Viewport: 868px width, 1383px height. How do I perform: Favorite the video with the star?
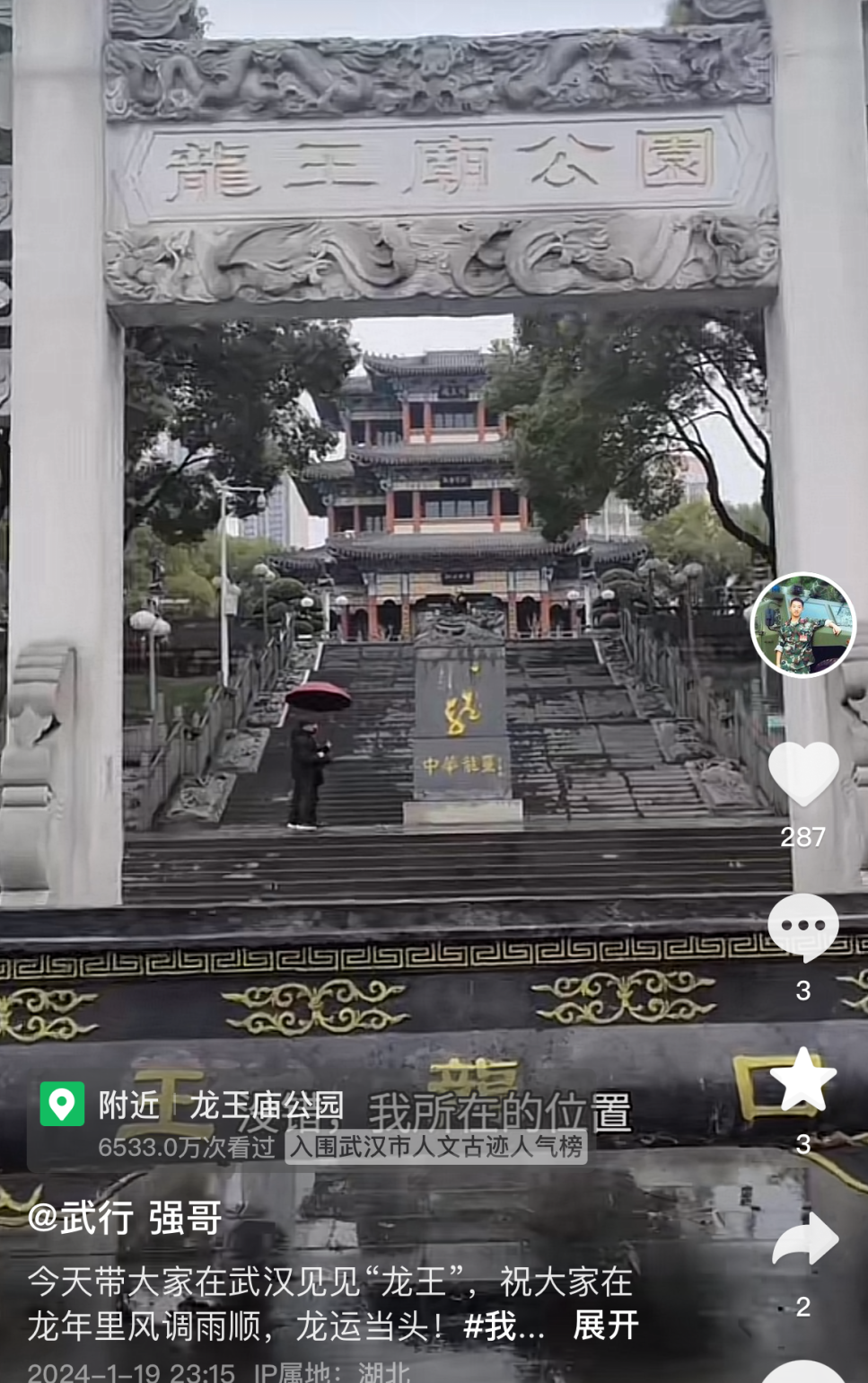(x=802, y=1081)
